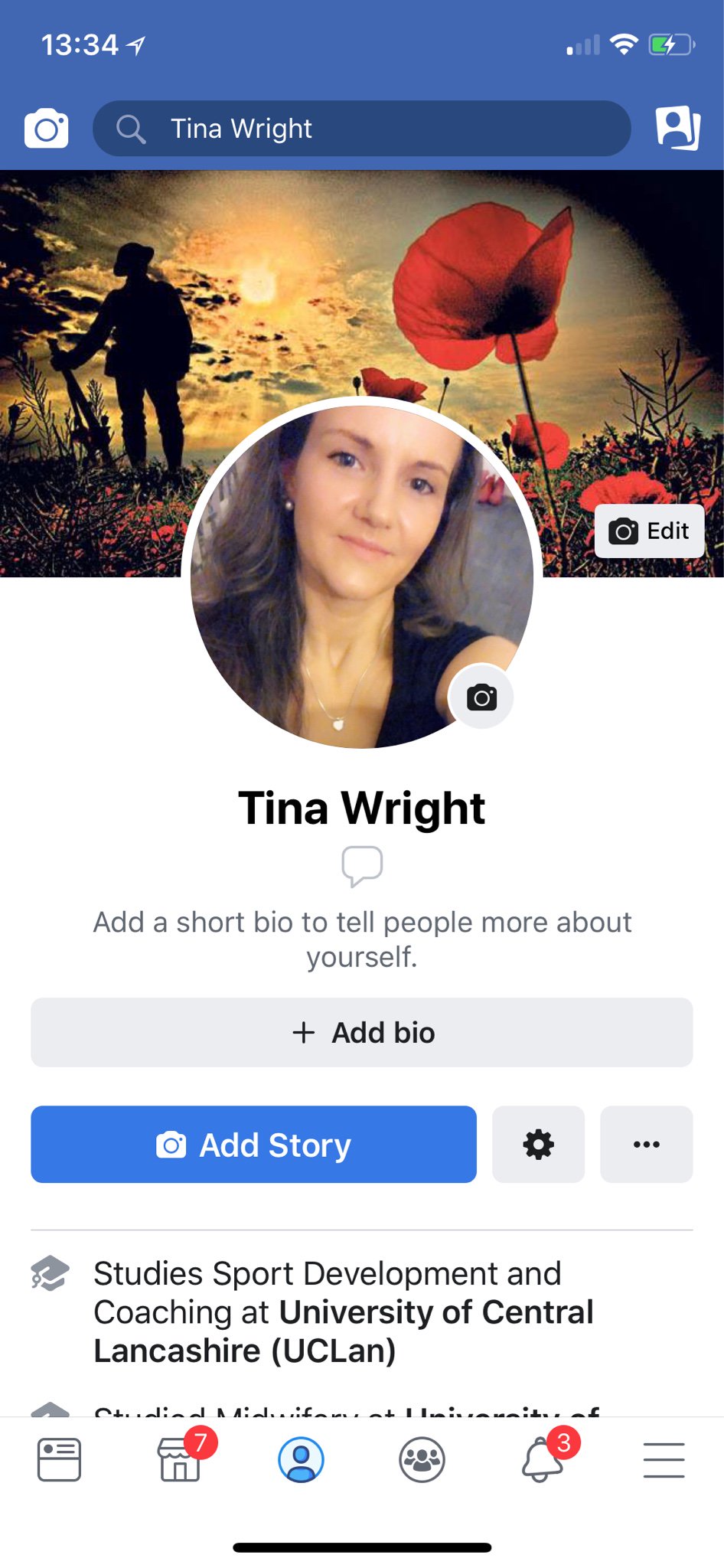Switch to the Marketplace tab
Image resolution: width=724 pixels, height=1568 pixels.
click(181, 1459)
